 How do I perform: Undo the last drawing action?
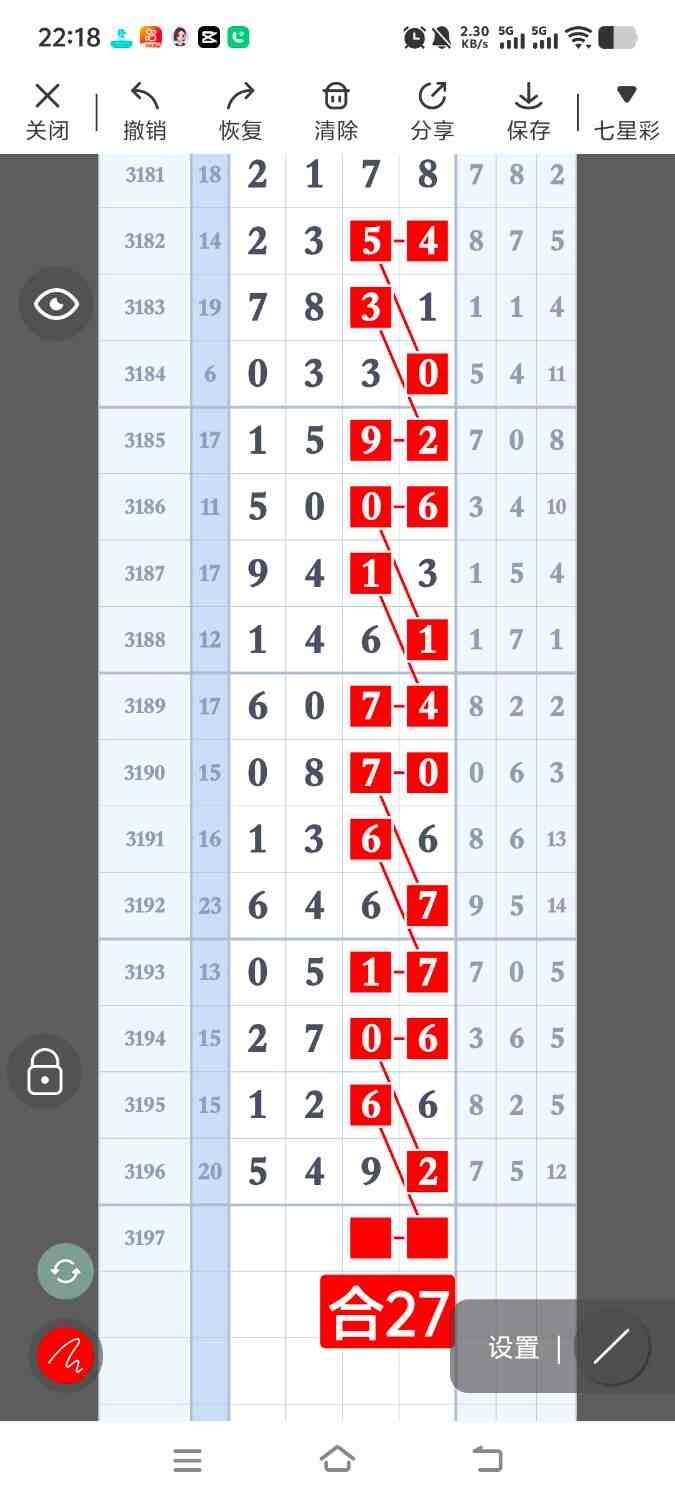(x=145, y=110)
